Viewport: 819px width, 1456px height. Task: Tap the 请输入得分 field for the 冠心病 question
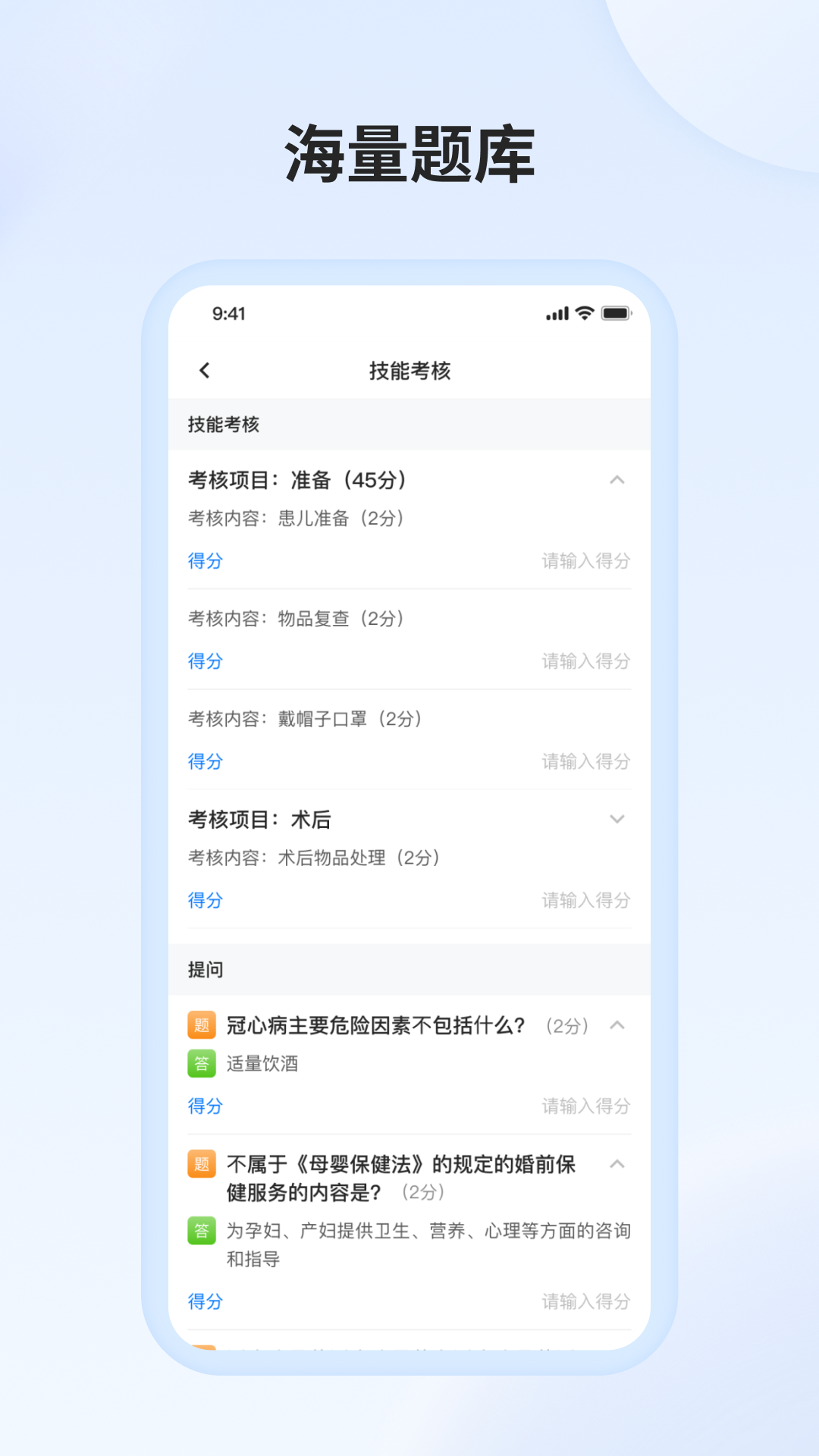584,1106
